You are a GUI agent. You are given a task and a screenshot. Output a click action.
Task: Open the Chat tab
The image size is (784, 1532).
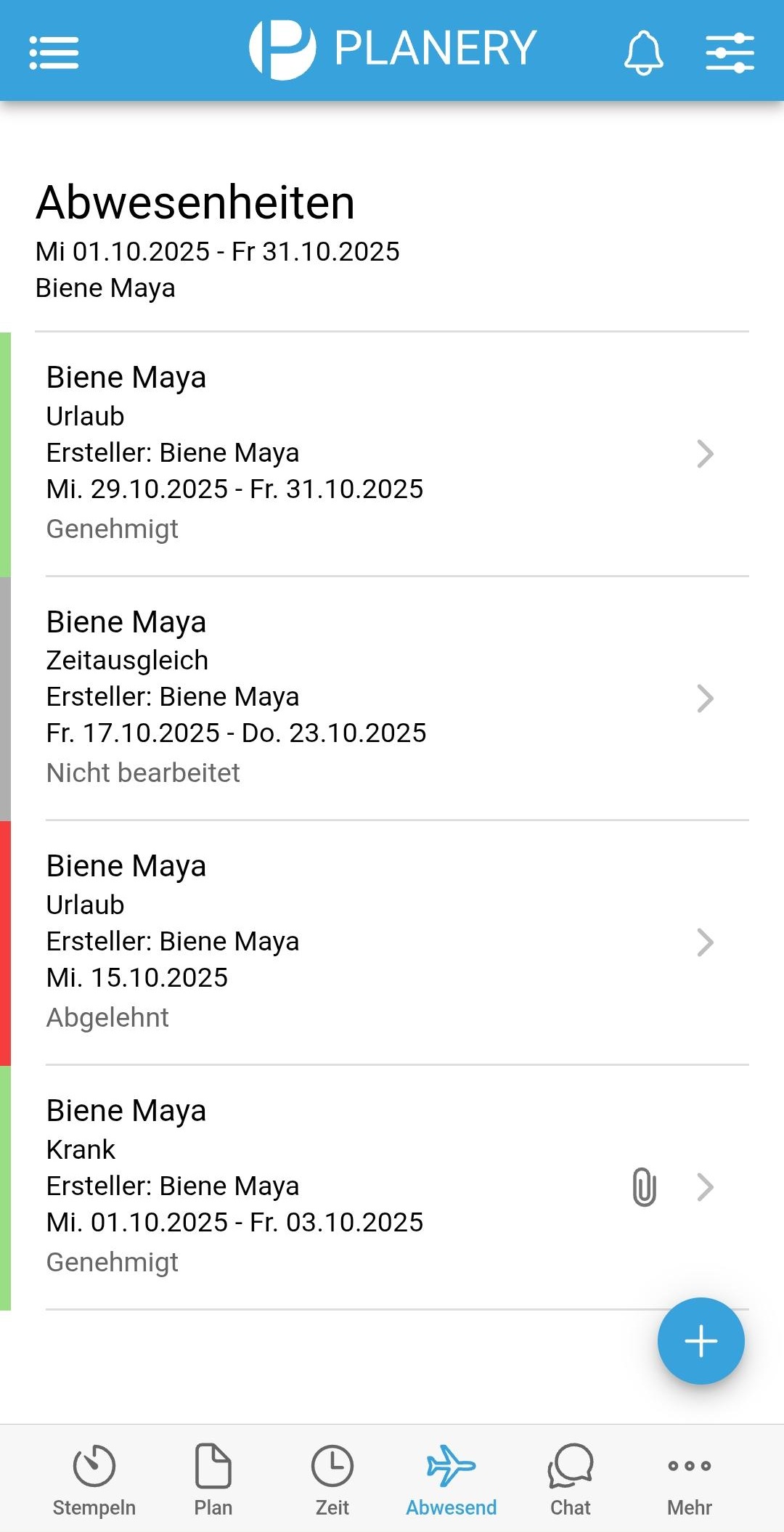[x=571, y=1478]
